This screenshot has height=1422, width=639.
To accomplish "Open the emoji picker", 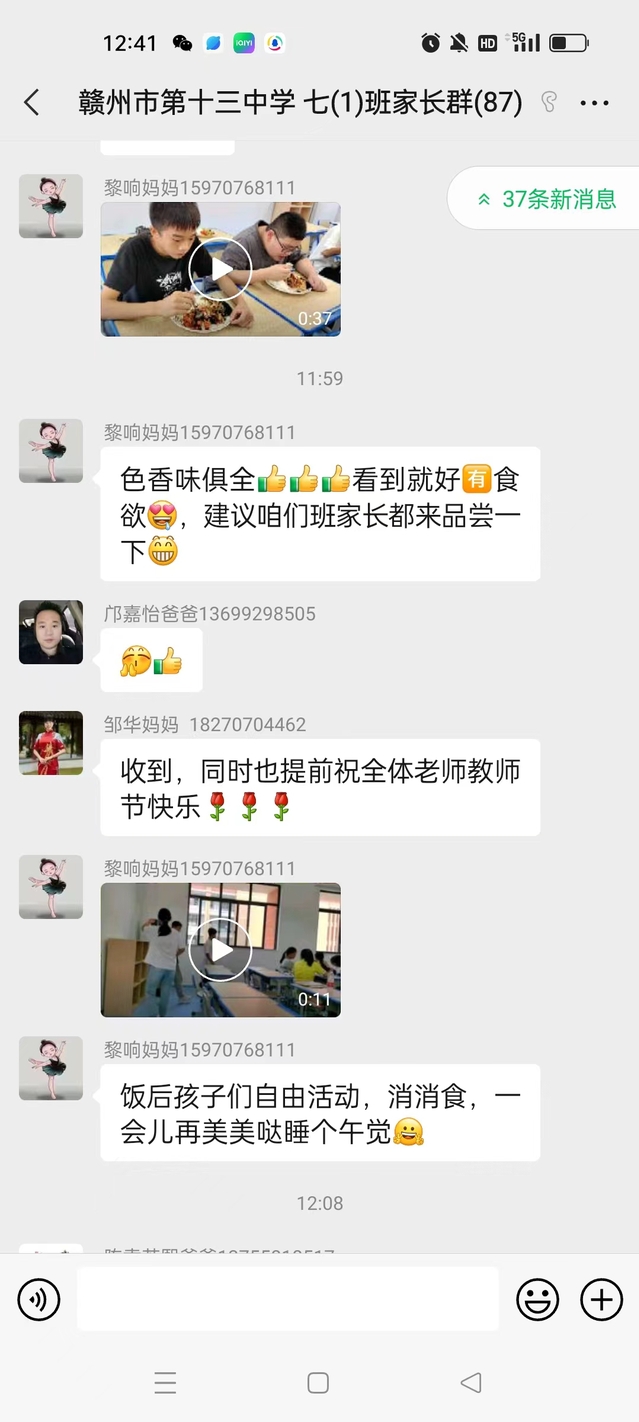I will click(537, 1300).
